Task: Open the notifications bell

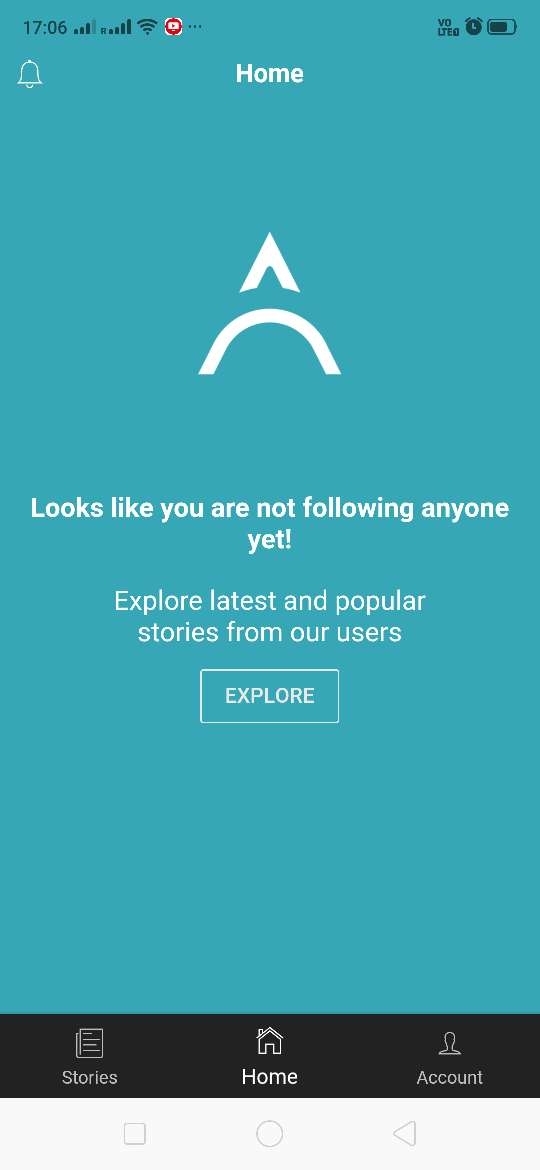Action: [x=29, y=74]
